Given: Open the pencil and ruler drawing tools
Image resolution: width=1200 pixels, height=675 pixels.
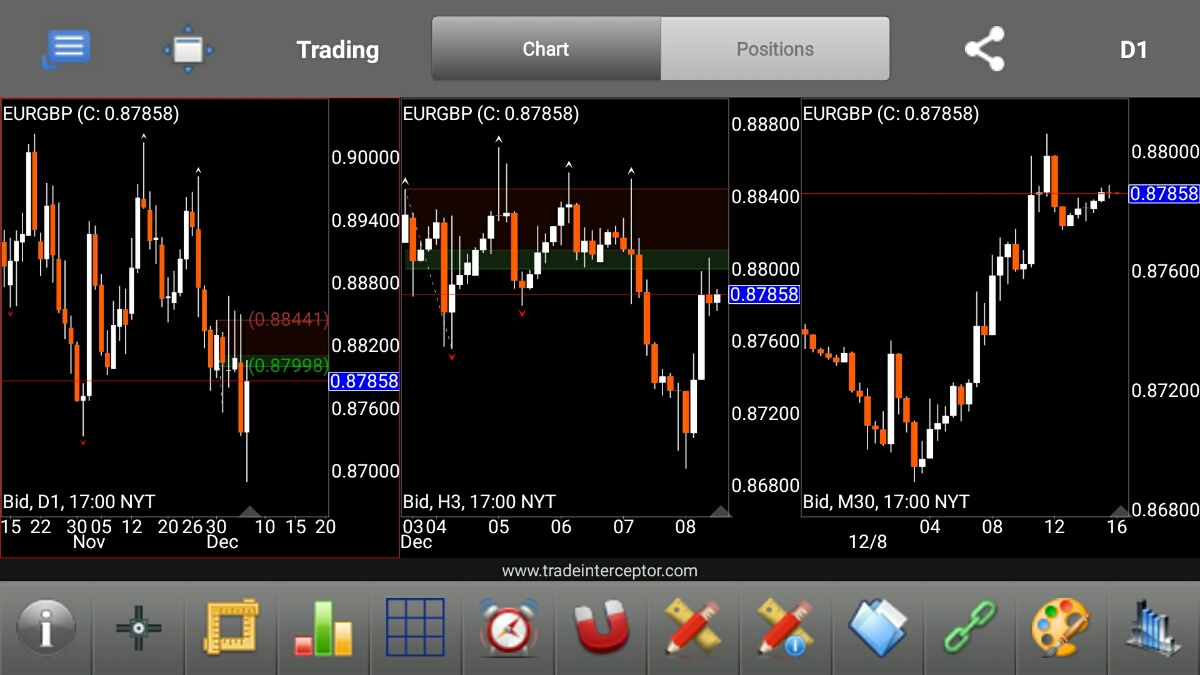Looking at the screenshot, I should 692,629.
